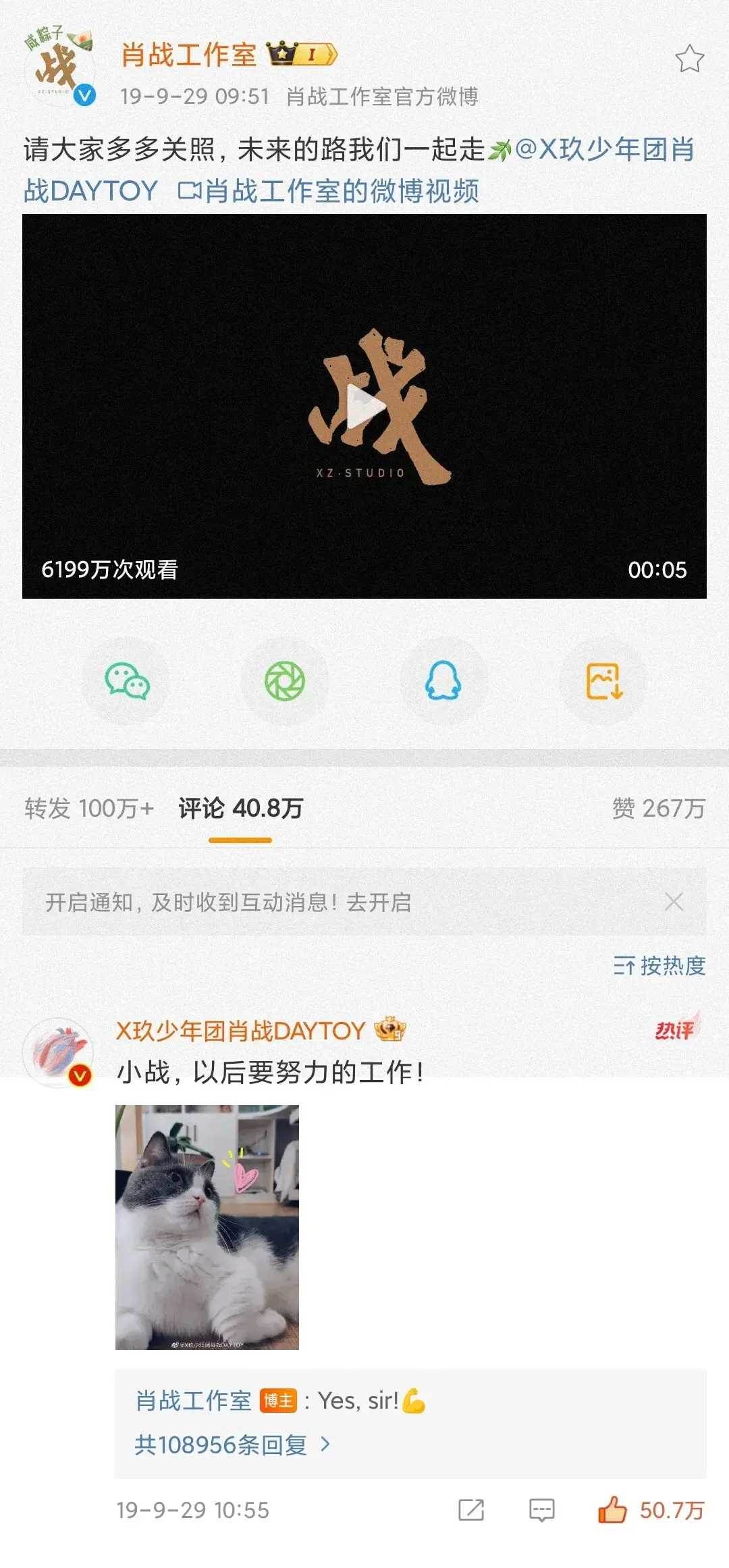Viewport: 729px width, 1568px height.
Task: Change comment sorting via 按热度
Action: 659,966
